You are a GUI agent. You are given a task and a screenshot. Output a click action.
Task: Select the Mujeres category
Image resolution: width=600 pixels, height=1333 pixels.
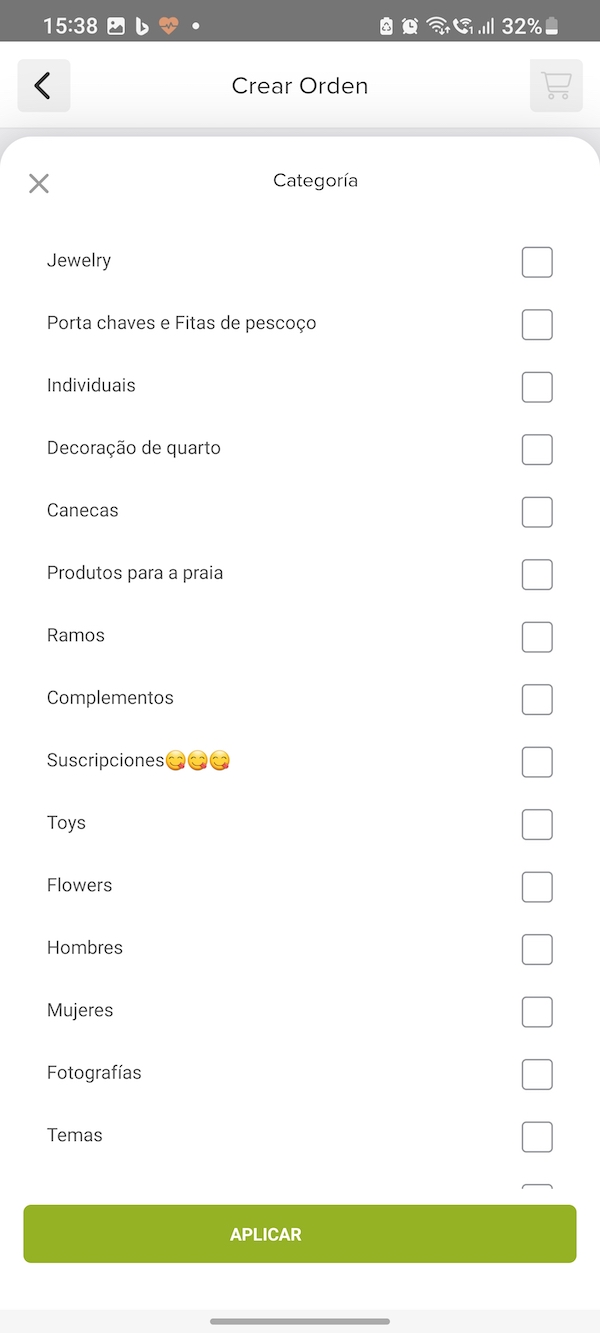coord(537,1012)
